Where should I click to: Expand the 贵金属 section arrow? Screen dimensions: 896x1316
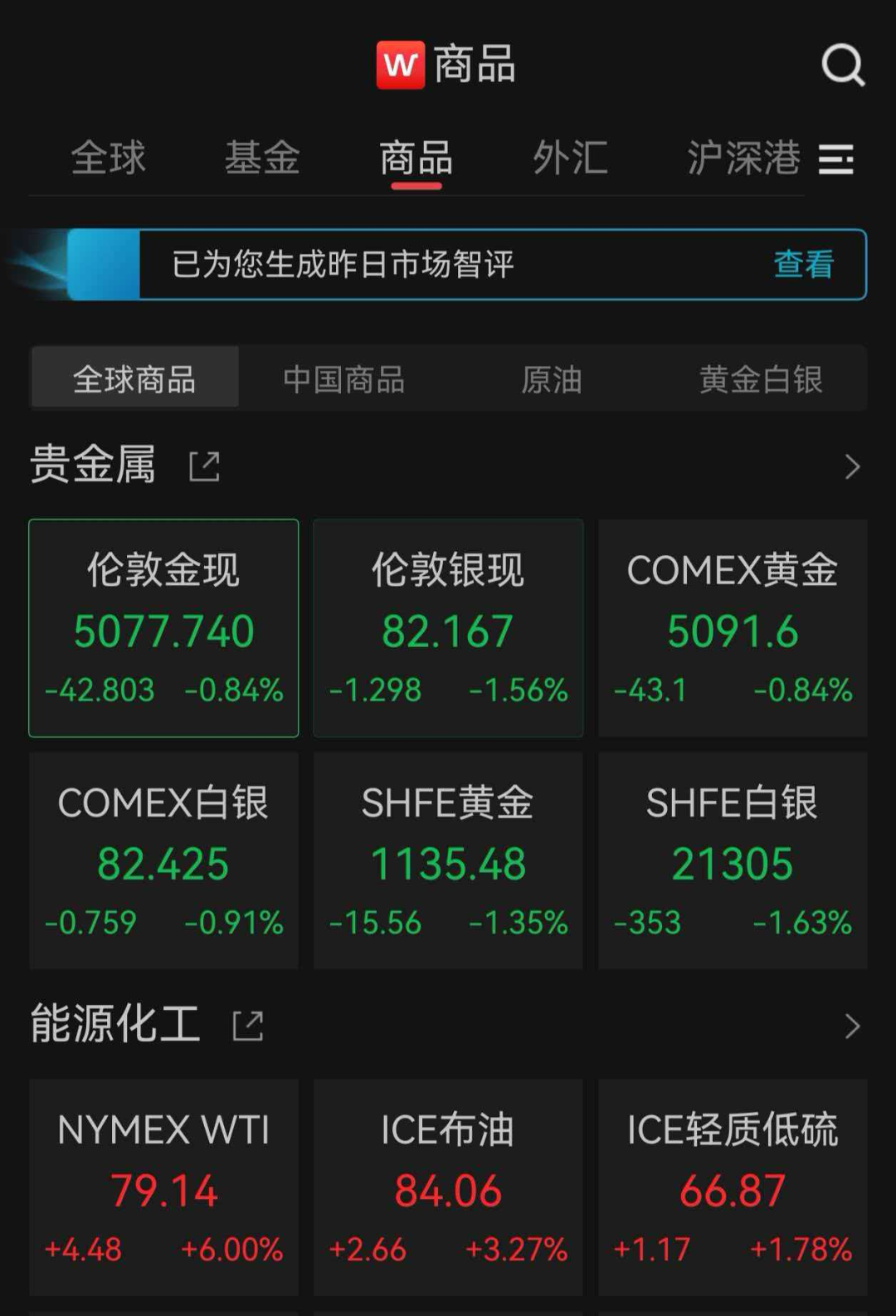click(852, 466)
